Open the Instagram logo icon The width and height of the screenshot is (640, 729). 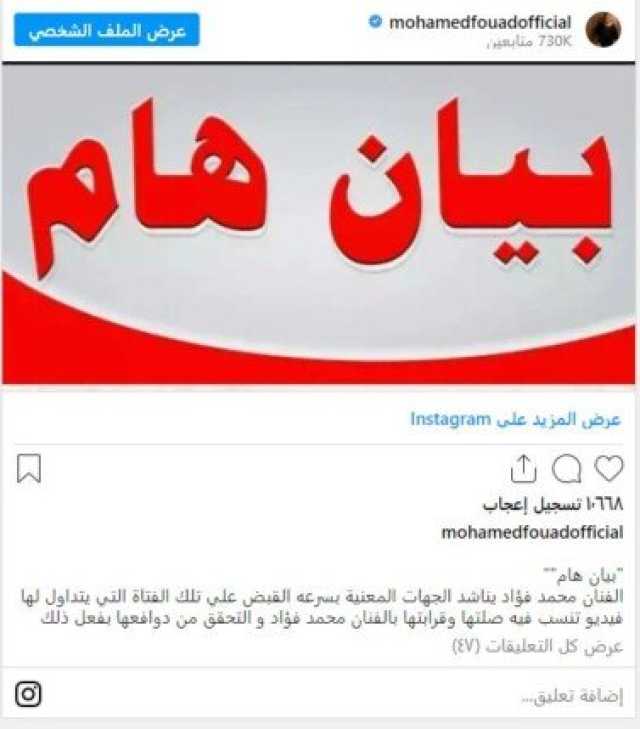pyautogui.click(x=29, y=694)
